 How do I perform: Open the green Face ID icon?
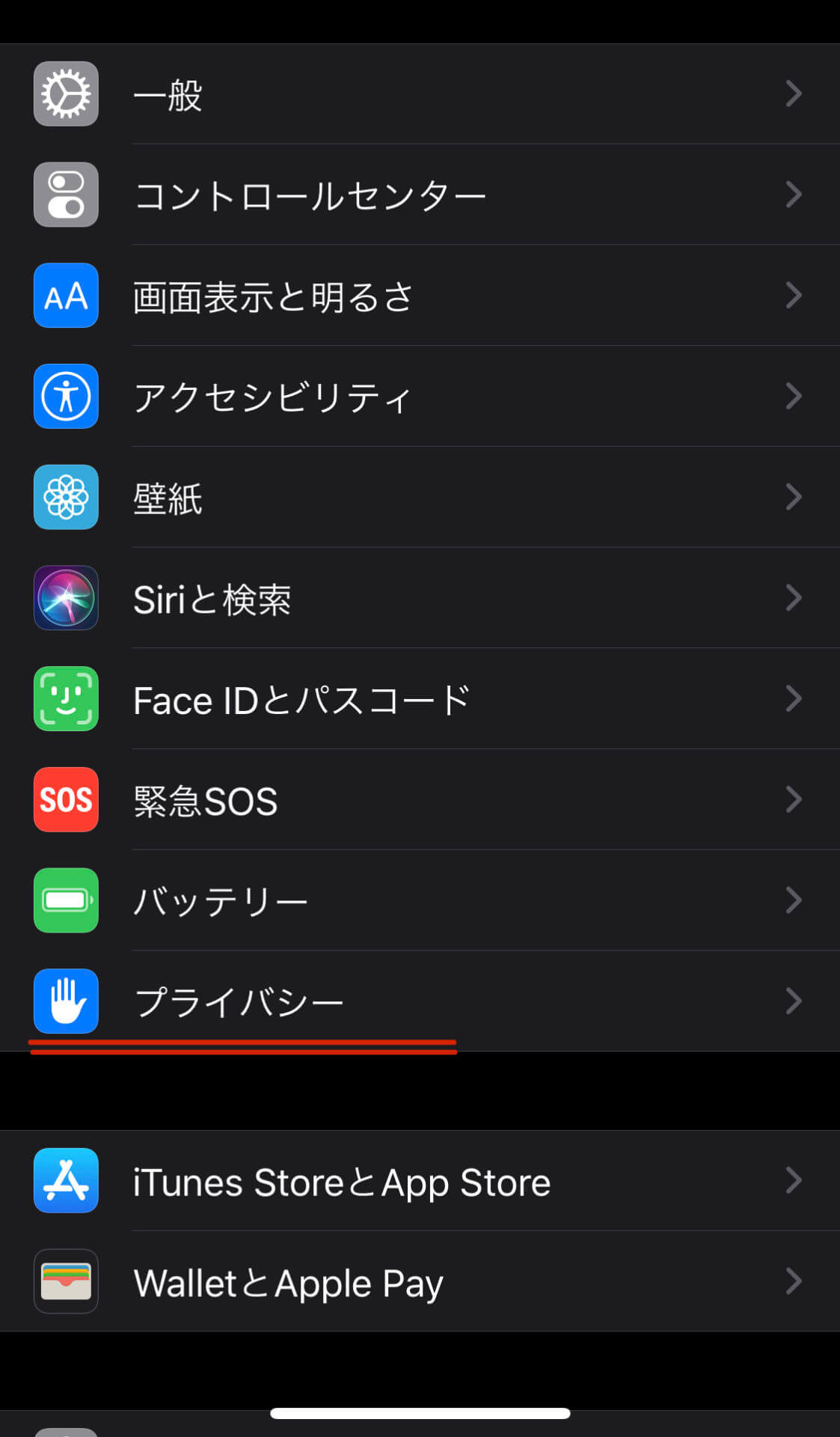click(66, 699)
